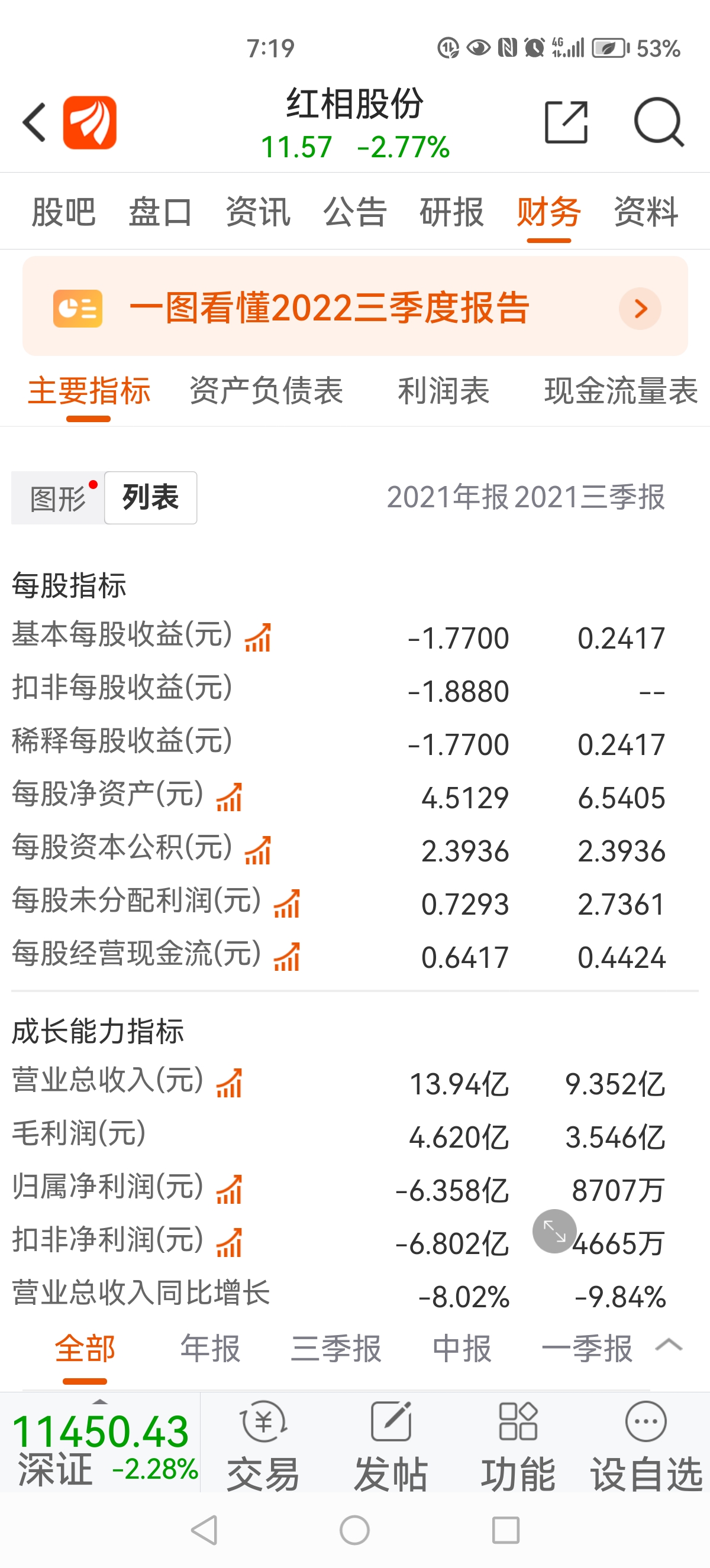Viewport: 710px width, 1568px height.
Task: Filter reports by 三季报
Action: coord(336,1348)
